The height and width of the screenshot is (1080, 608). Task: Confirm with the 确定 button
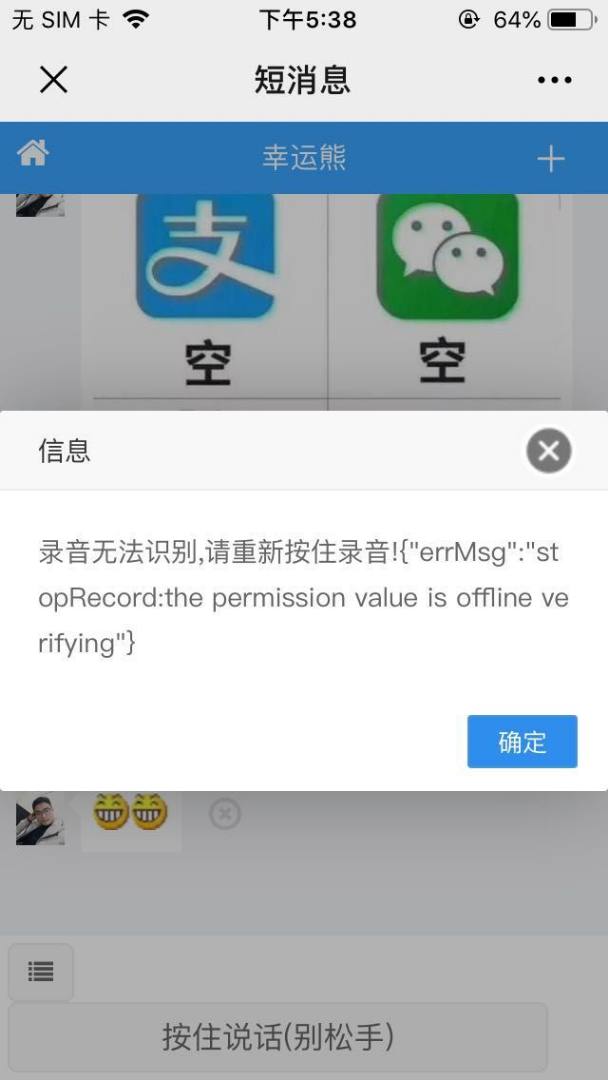522,741
